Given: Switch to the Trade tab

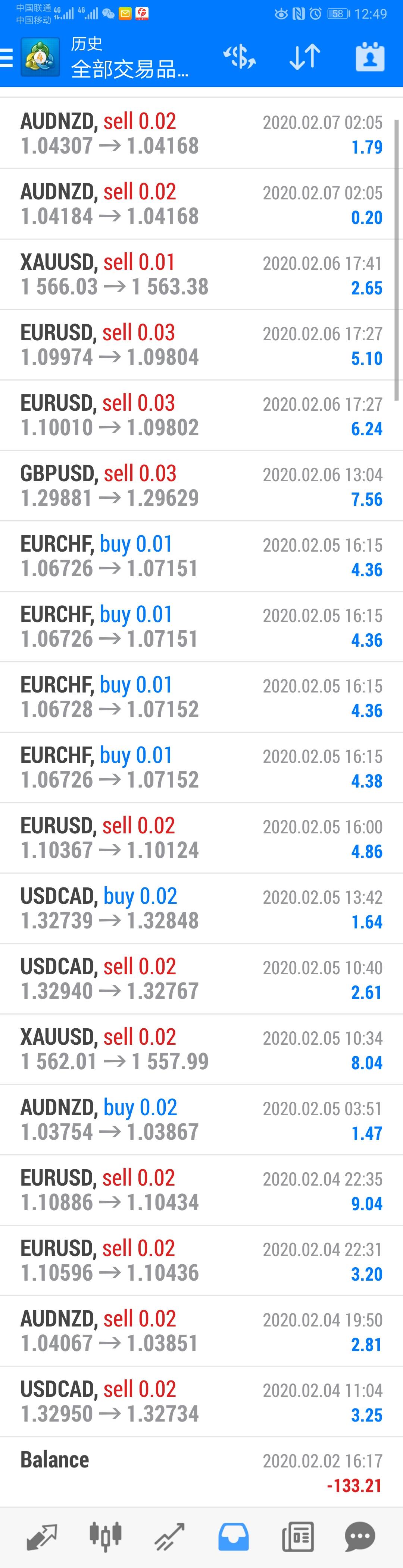Looking at the screenshot, I should (x=169, y=1536).
